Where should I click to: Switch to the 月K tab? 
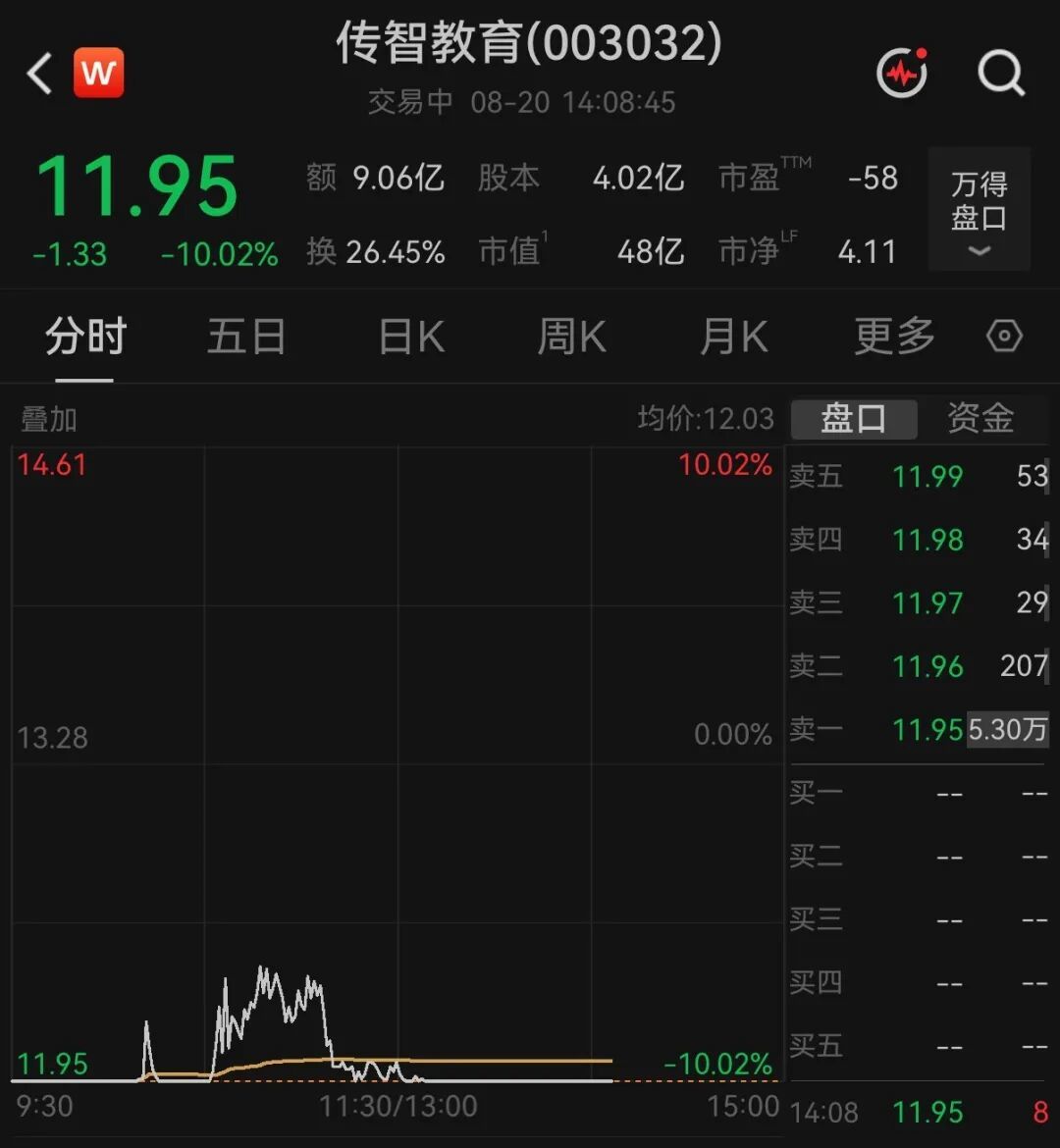pos(733,337)
